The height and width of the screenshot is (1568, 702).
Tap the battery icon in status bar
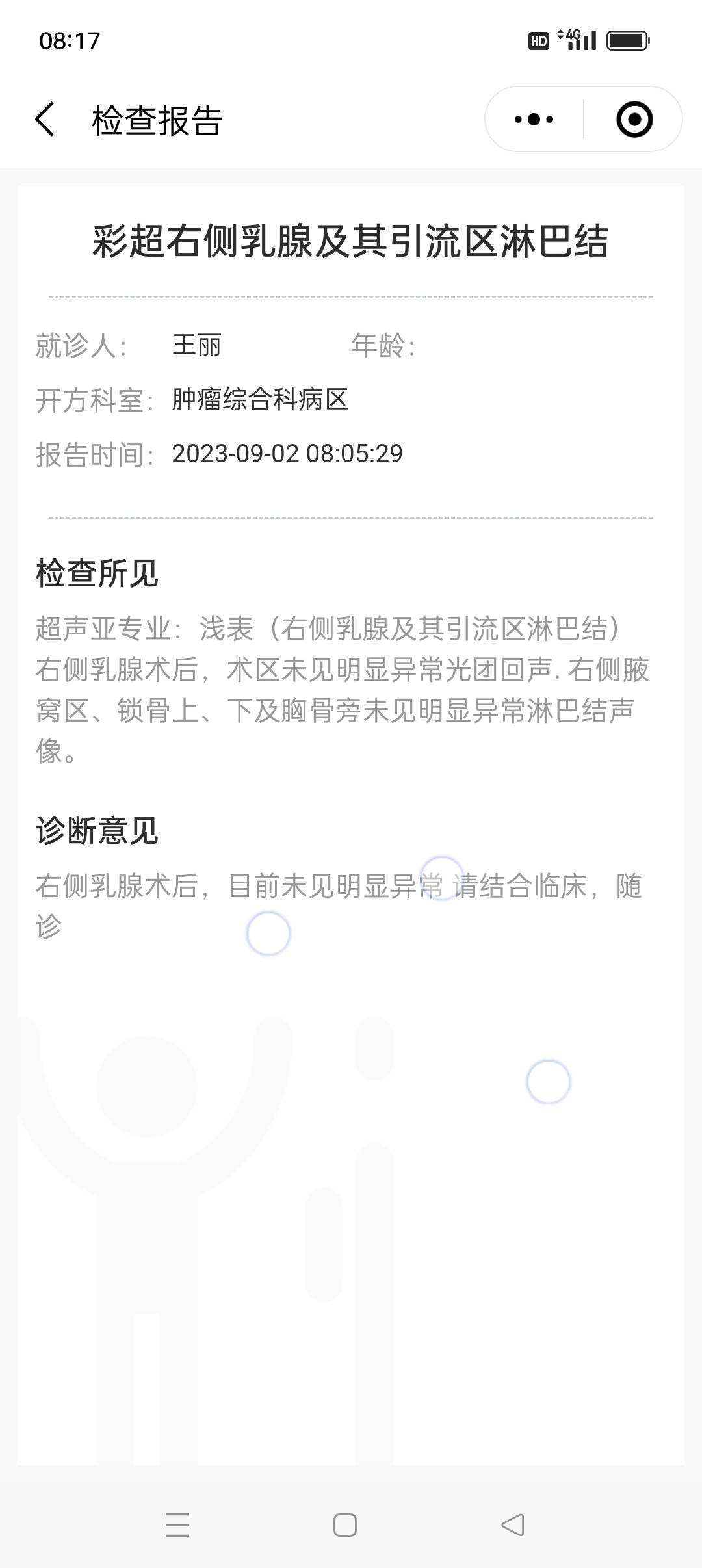[626, 40]
